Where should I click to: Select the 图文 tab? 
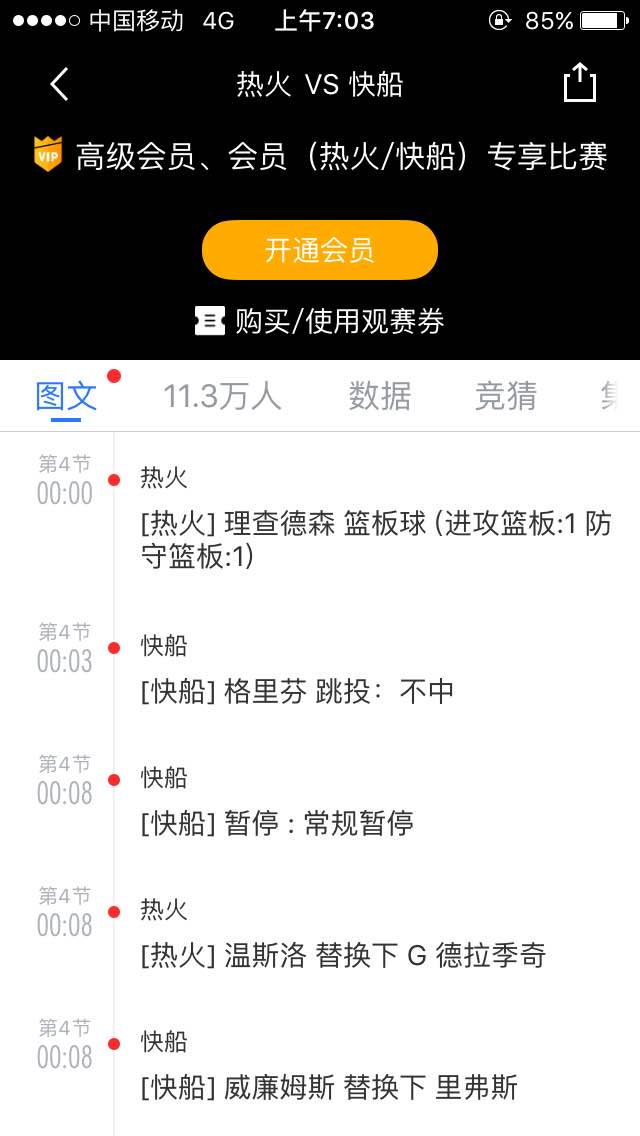[x=66, y=396]
